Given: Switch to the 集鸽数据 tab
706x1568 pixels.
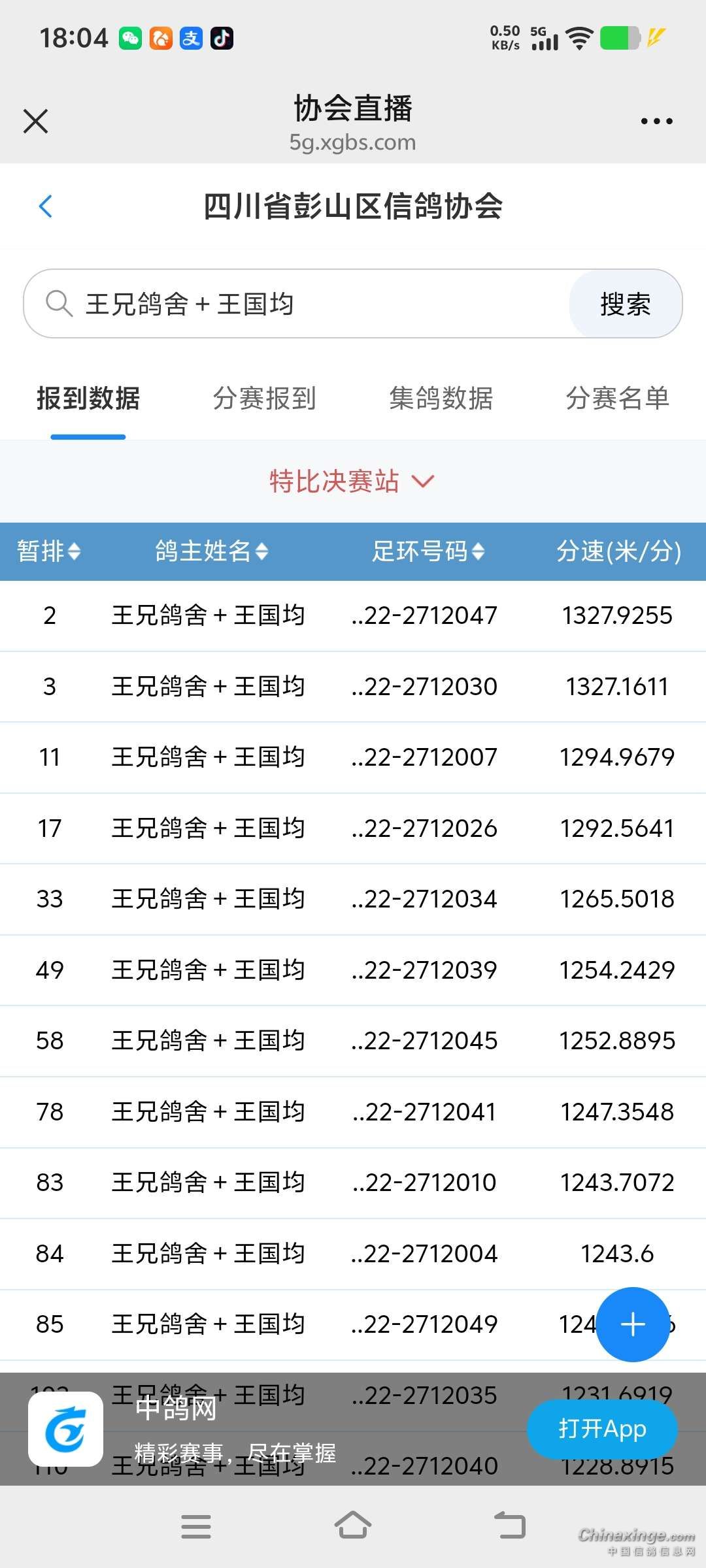Looking at the screenshot, I should point(441,398).
